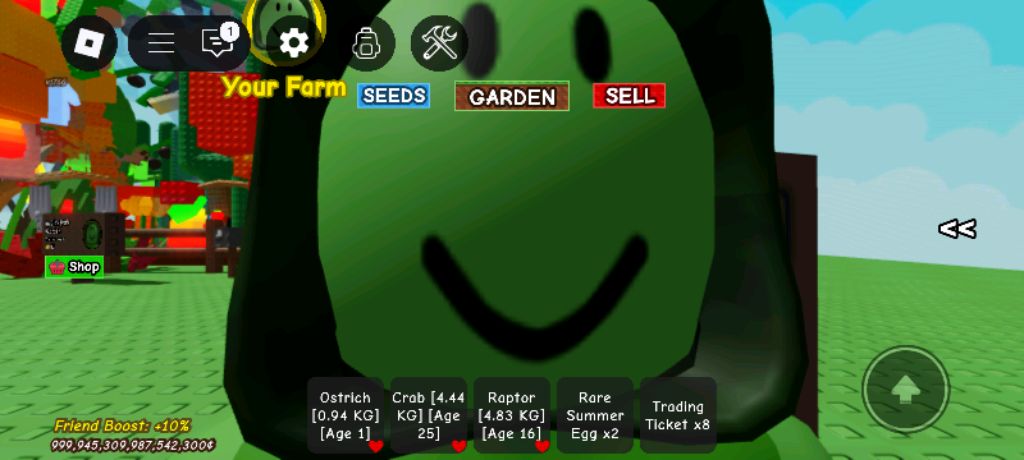1024x460 pixels.
Task: Select the Trading Ticket x8 slot
Action: 677,415
